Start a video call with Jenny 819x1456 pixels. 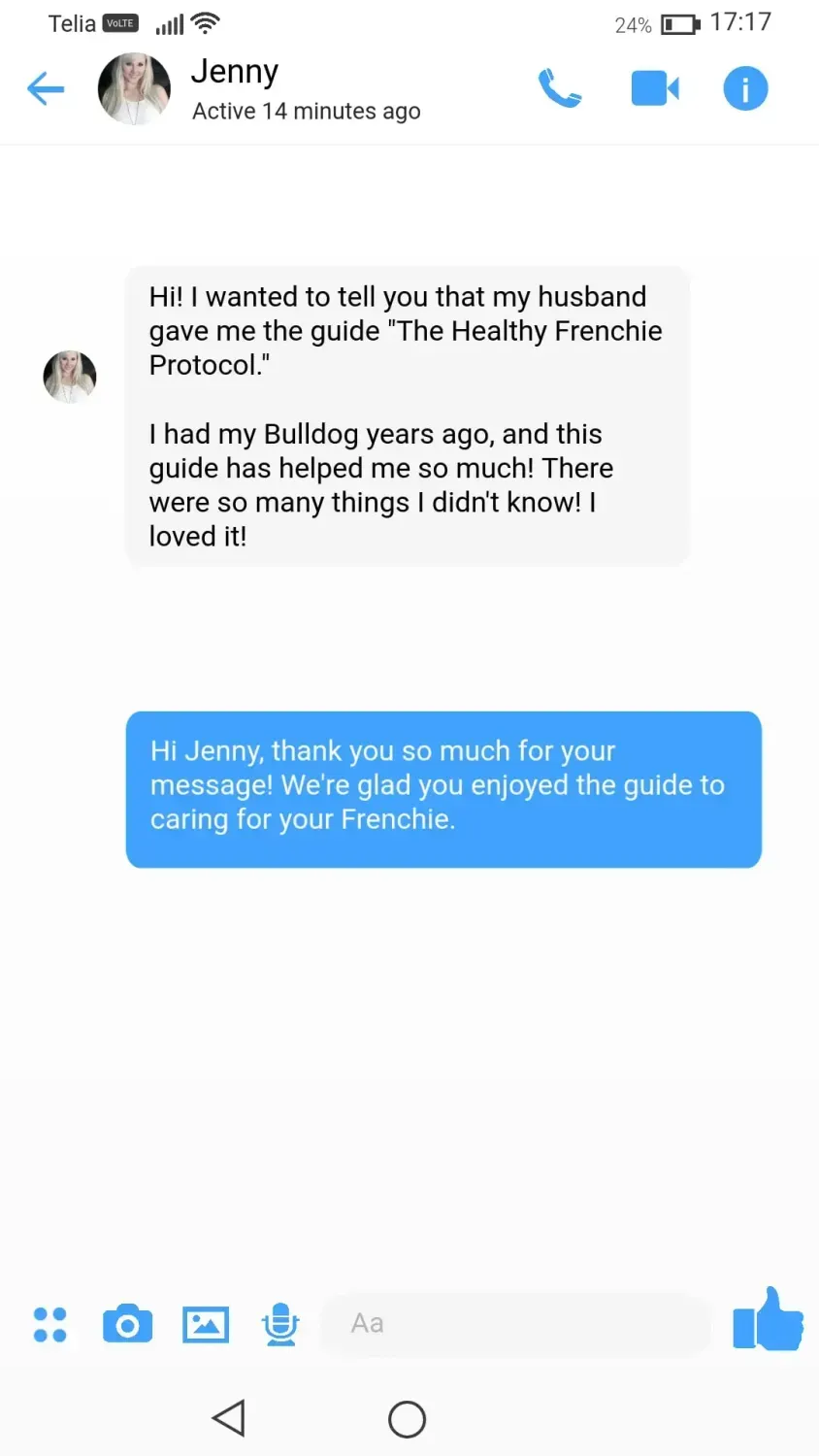(655, 88)
